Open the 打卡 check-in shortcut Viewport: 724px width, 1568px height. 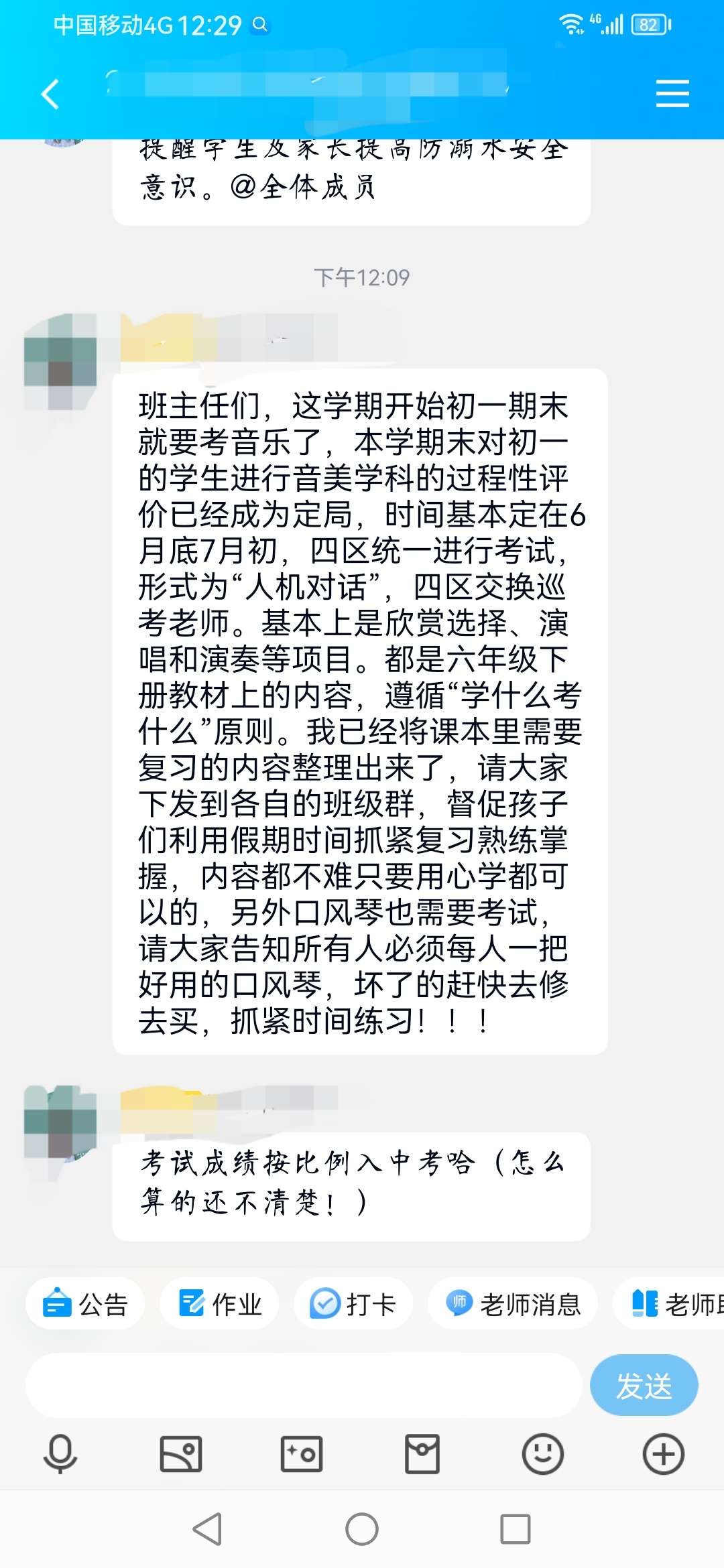coord(353,1304)
